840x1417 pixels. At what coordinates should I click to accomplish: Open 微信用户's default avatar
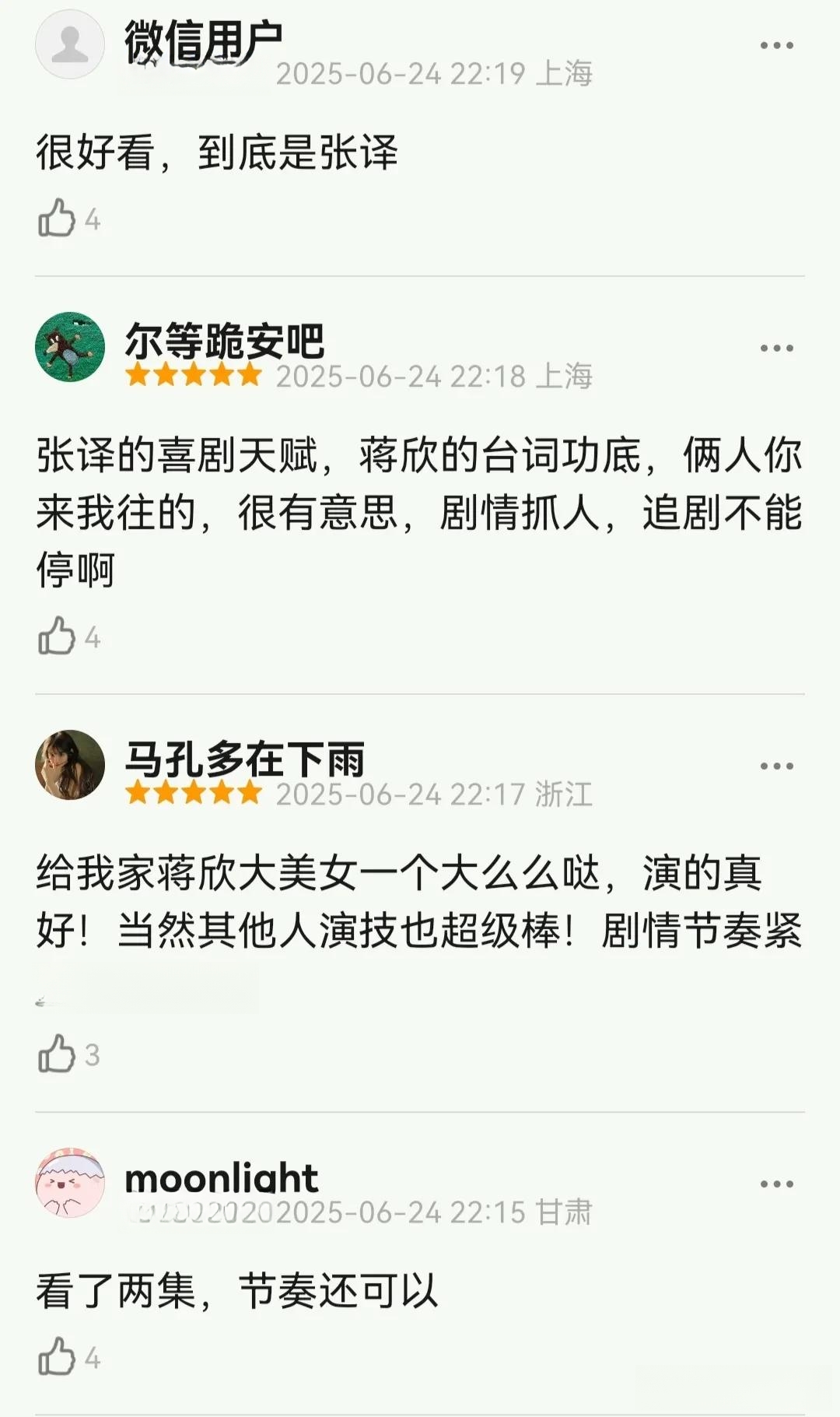[x=70, y=44]
